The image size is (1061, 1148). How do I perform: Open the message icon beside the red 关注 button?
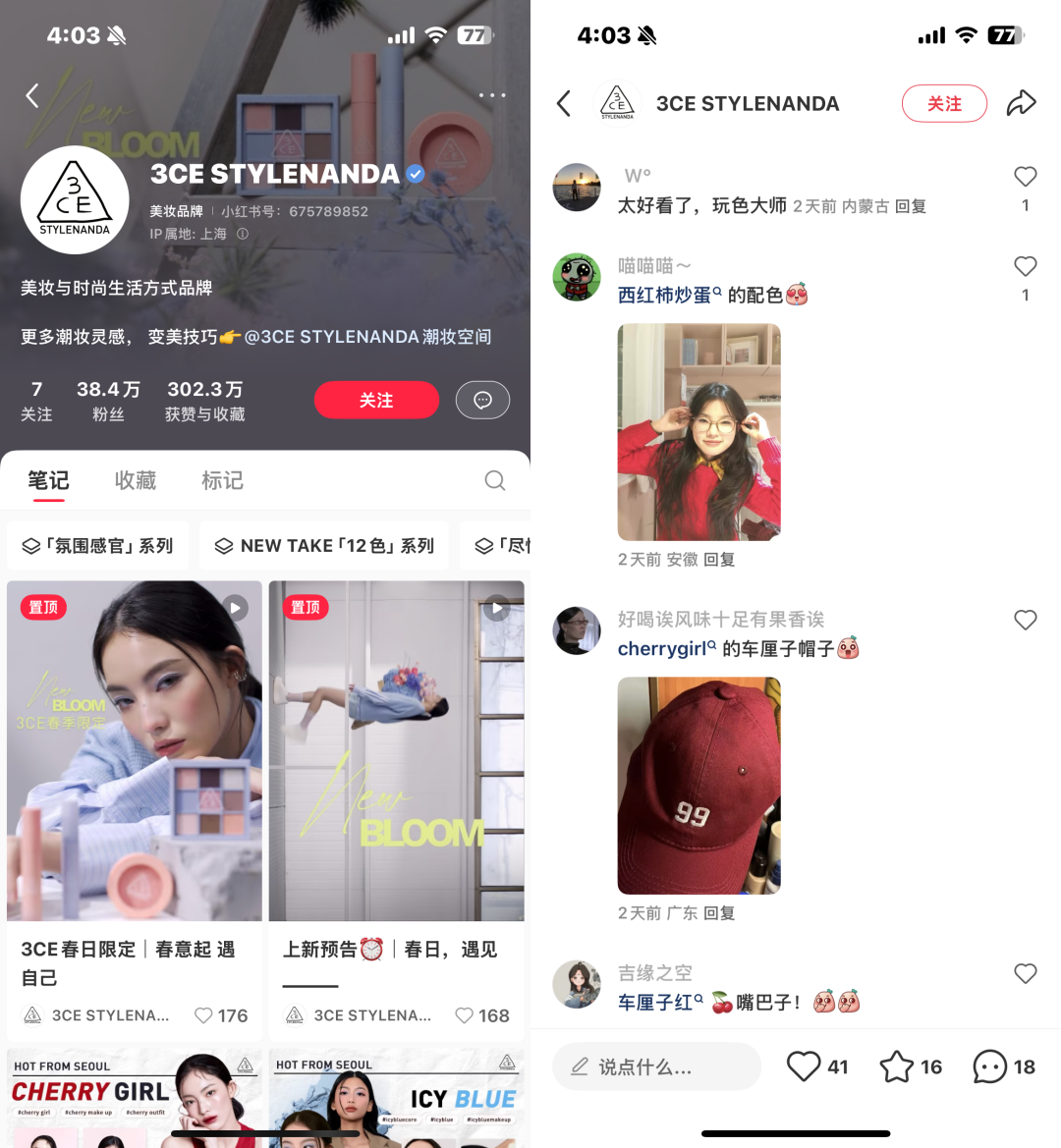pyautogui.click(x=482, y=400)
